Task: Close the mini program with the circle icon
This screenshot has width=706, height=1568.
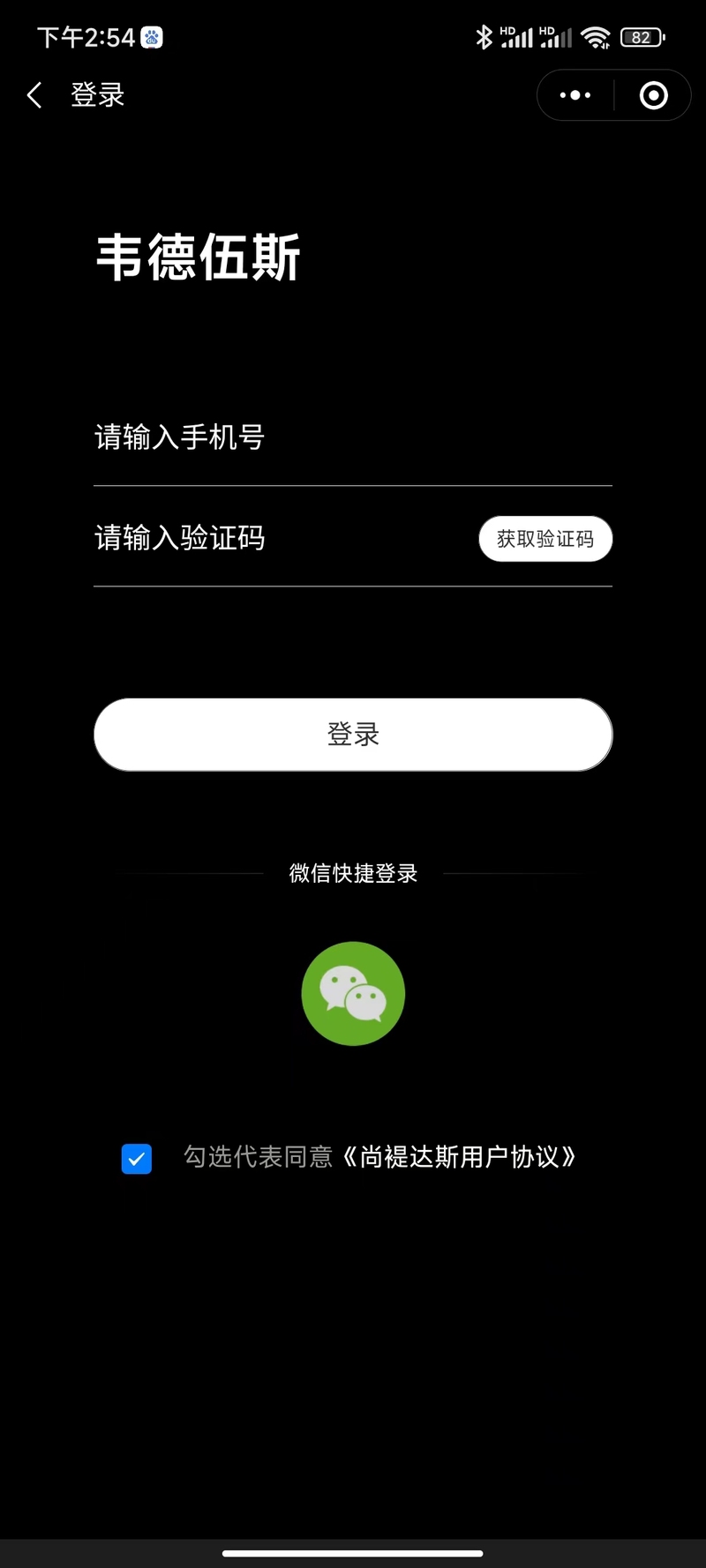Action: 653,95
